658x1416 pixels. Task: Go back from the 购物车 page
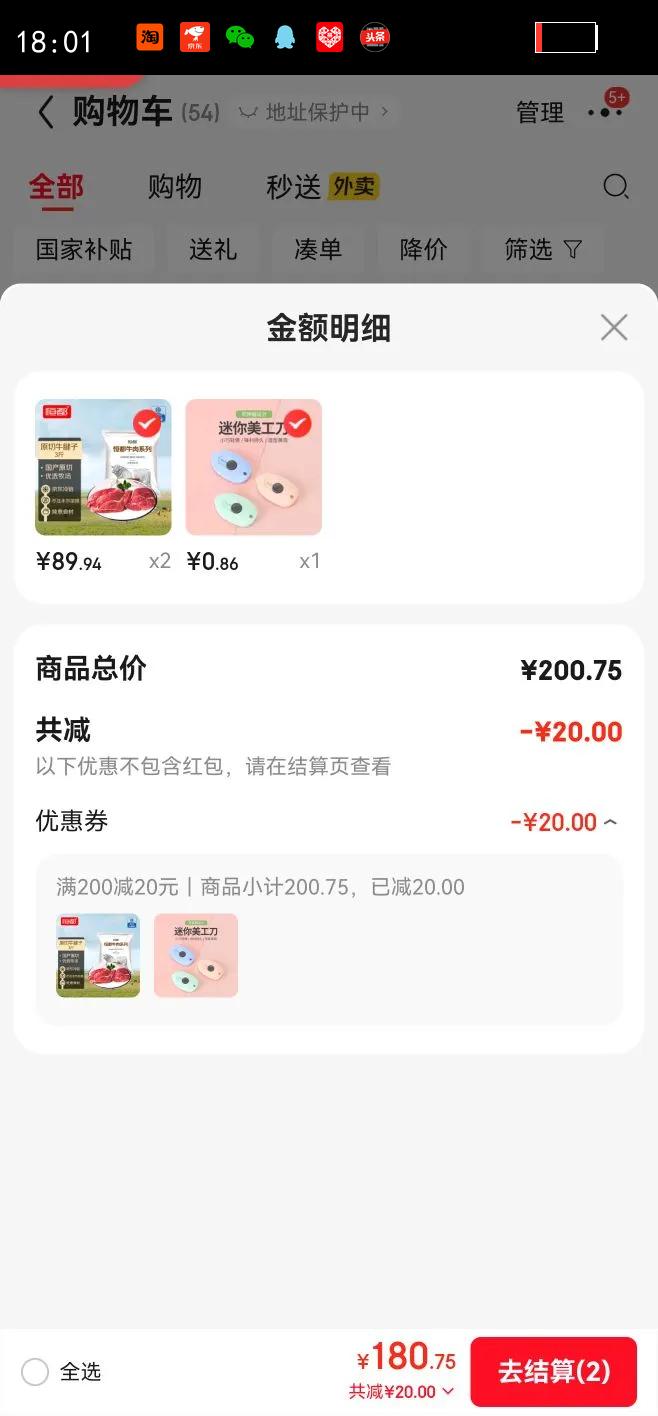[45, 112]
